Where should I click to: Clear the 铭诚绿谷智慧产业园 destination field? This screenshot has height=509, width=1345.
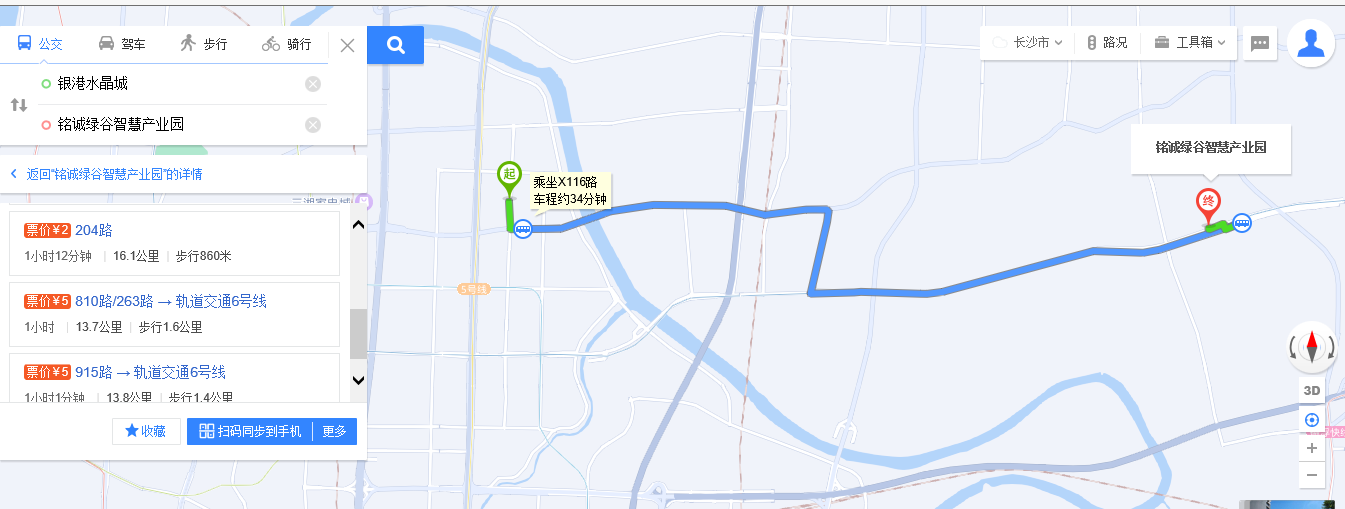[313, 125]
